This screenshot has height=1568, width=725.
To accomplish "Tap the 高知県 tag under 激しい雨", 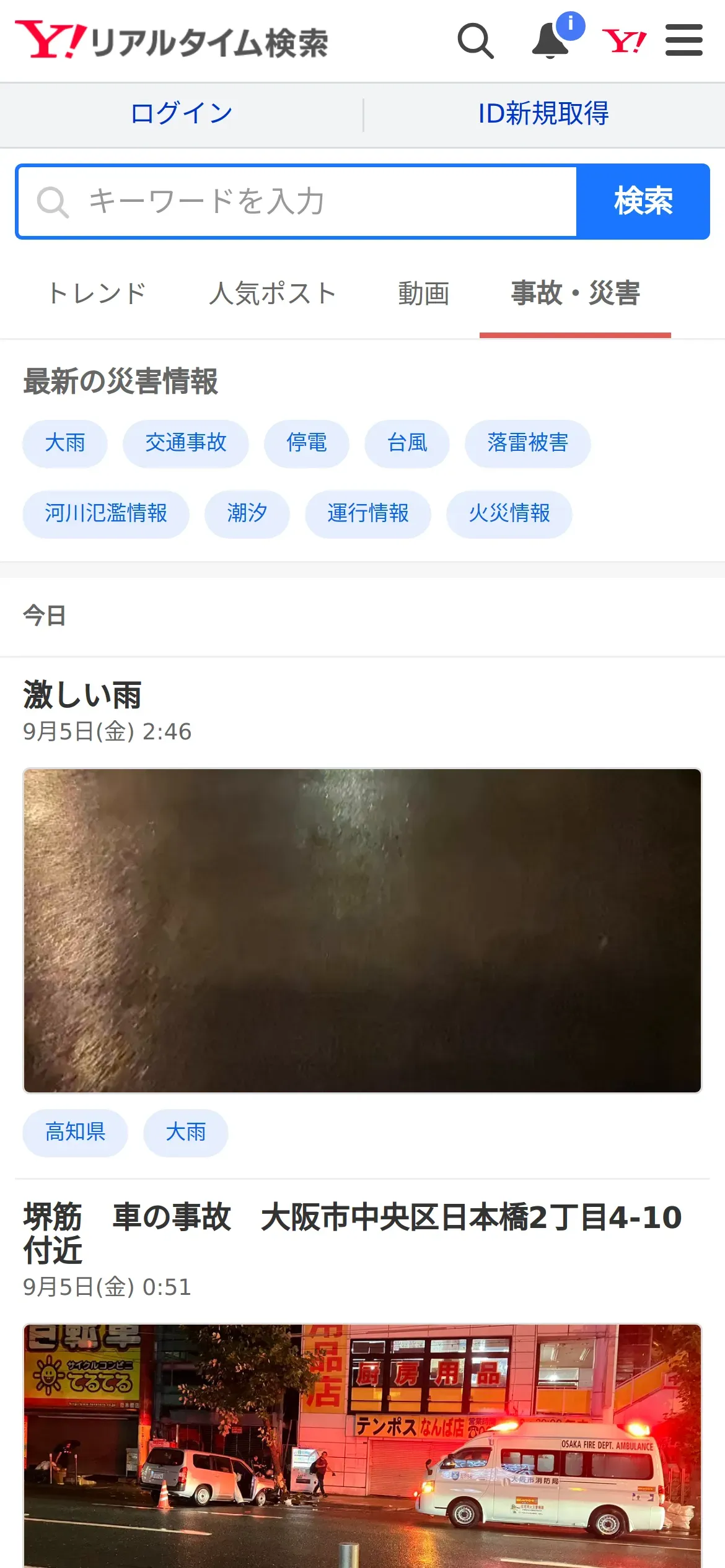I will [76, 1133].
